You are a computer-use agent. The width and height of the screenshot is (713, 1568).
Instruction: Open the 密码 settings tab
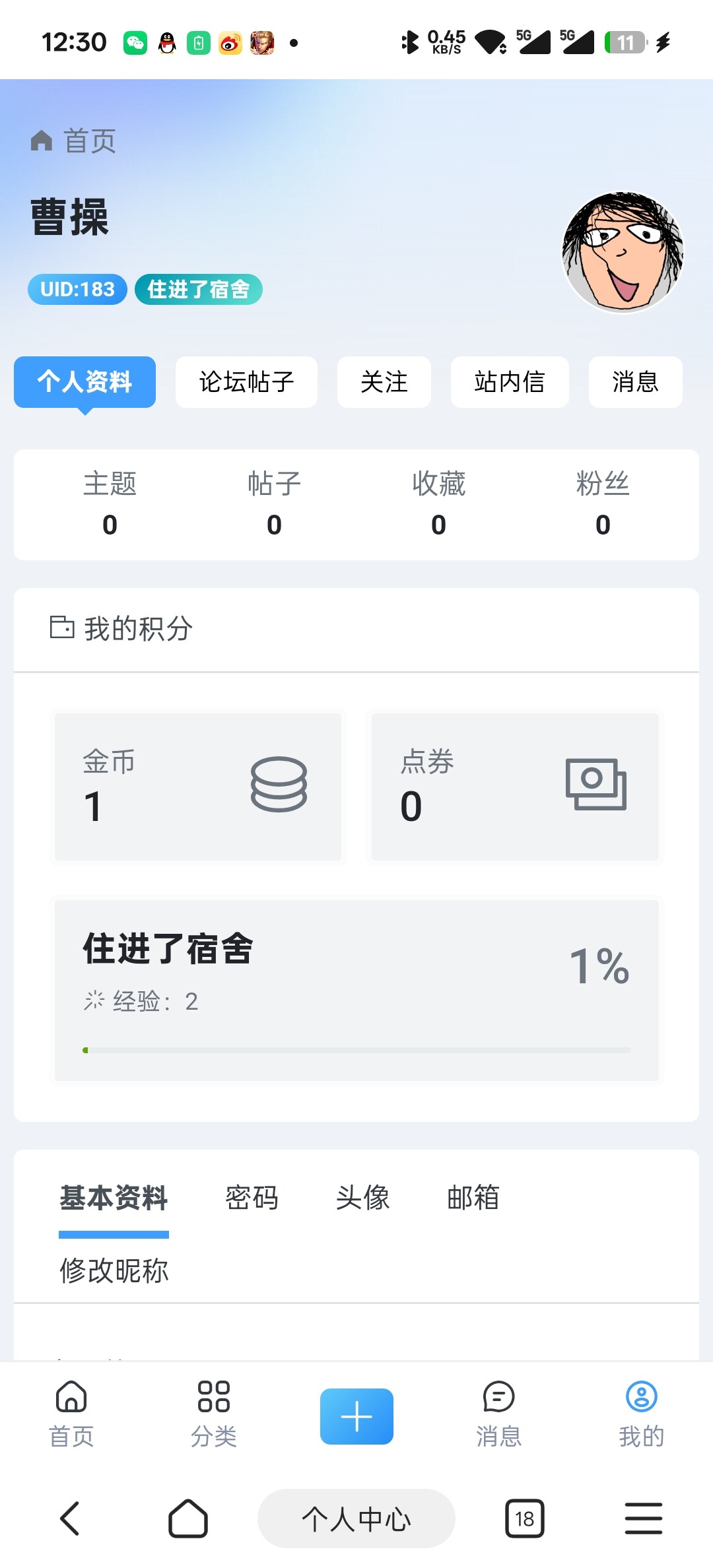click(252, 1198)
